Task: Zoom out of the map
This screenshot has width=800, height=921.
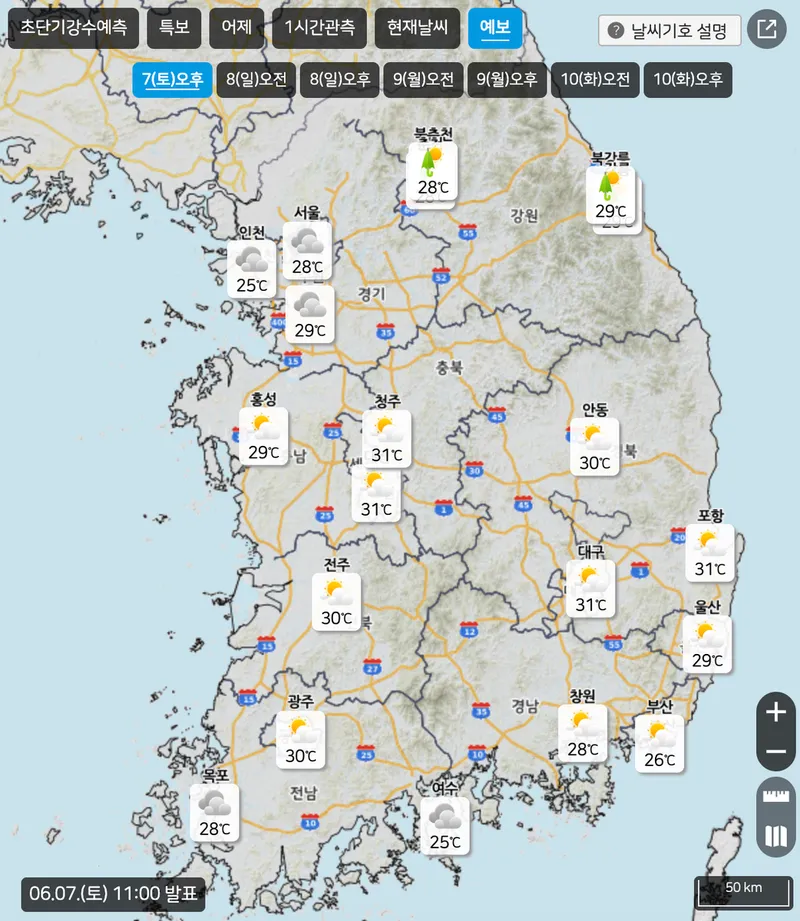Action: 776,751
